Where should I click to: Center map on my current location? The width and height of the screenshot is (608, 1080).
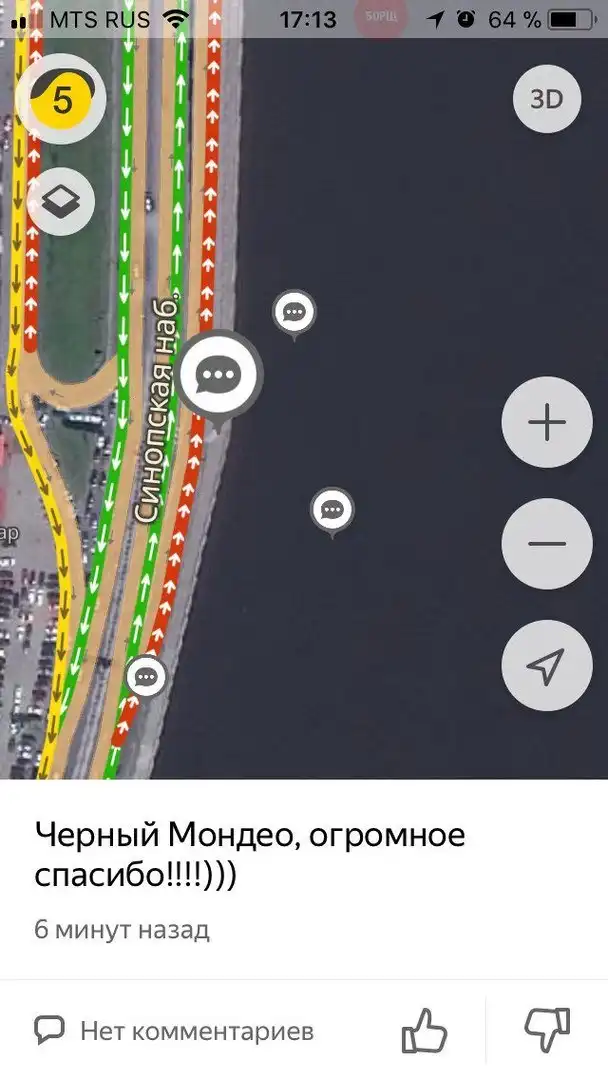[547, 665]
